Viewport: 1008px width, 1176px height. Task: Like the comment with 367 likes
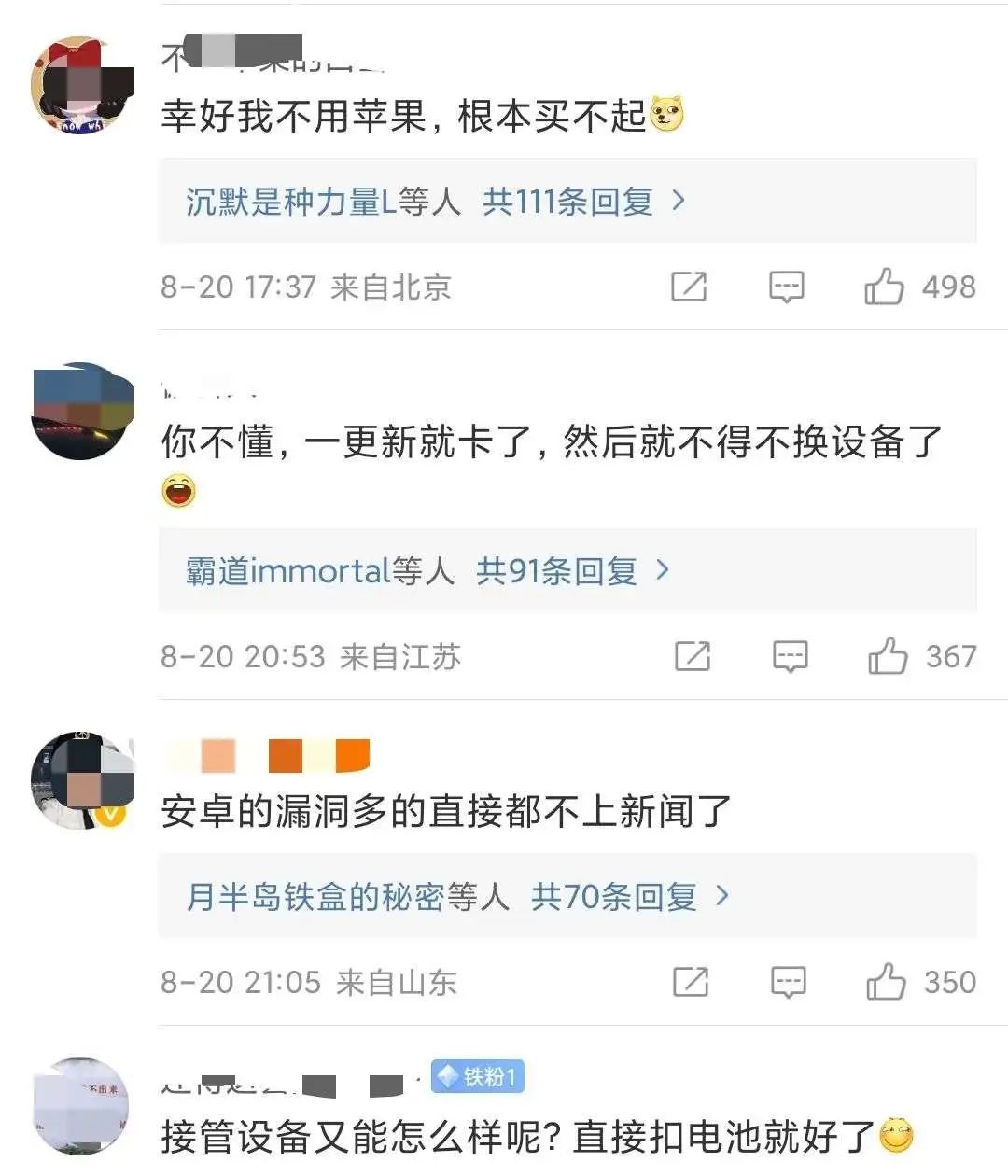coord(888,656)
